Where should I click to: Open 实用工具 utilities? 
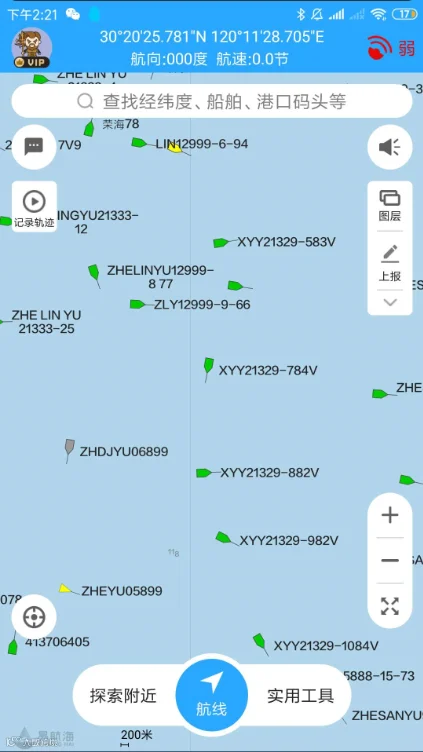pos(301,695)
